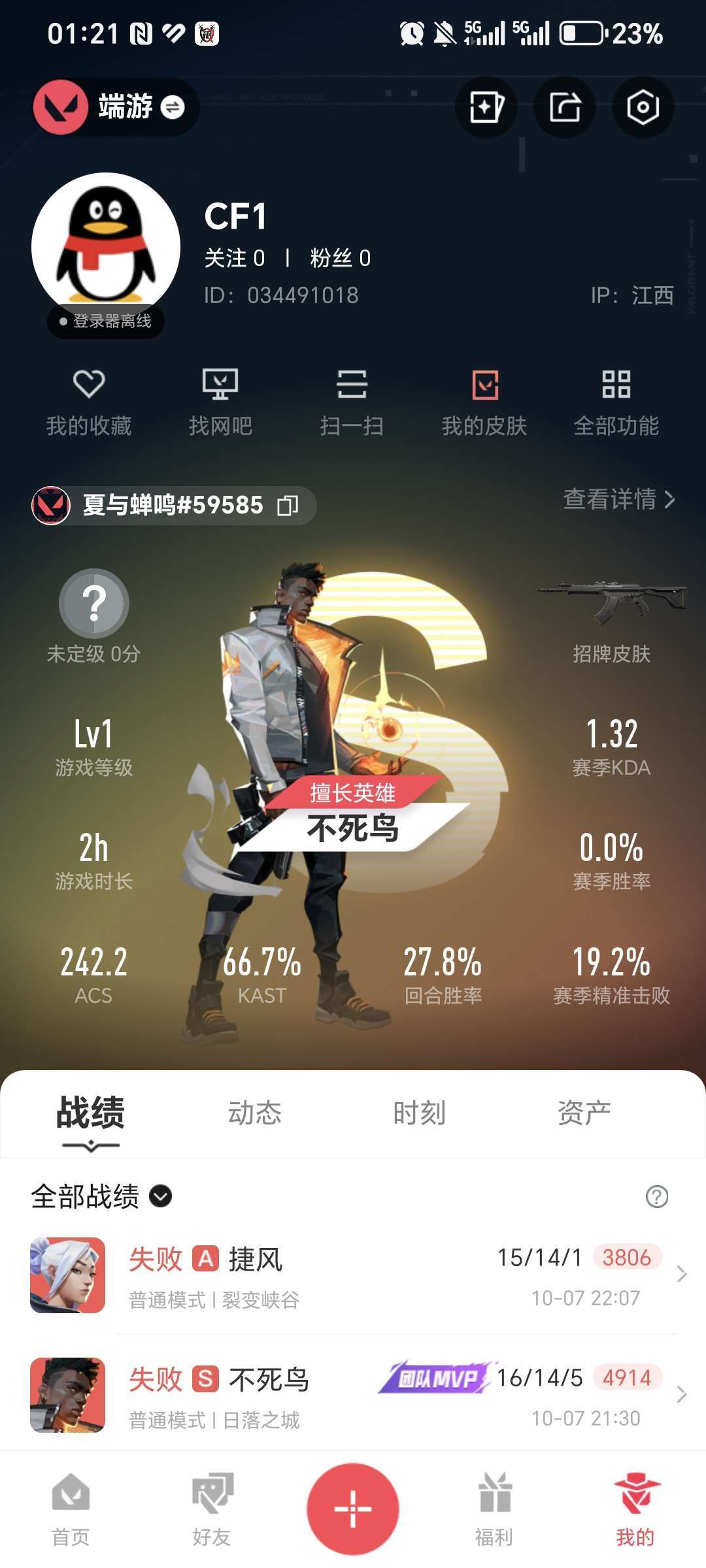
Task: Launch the 扫一扫 scanner
Action: (352, 400)
